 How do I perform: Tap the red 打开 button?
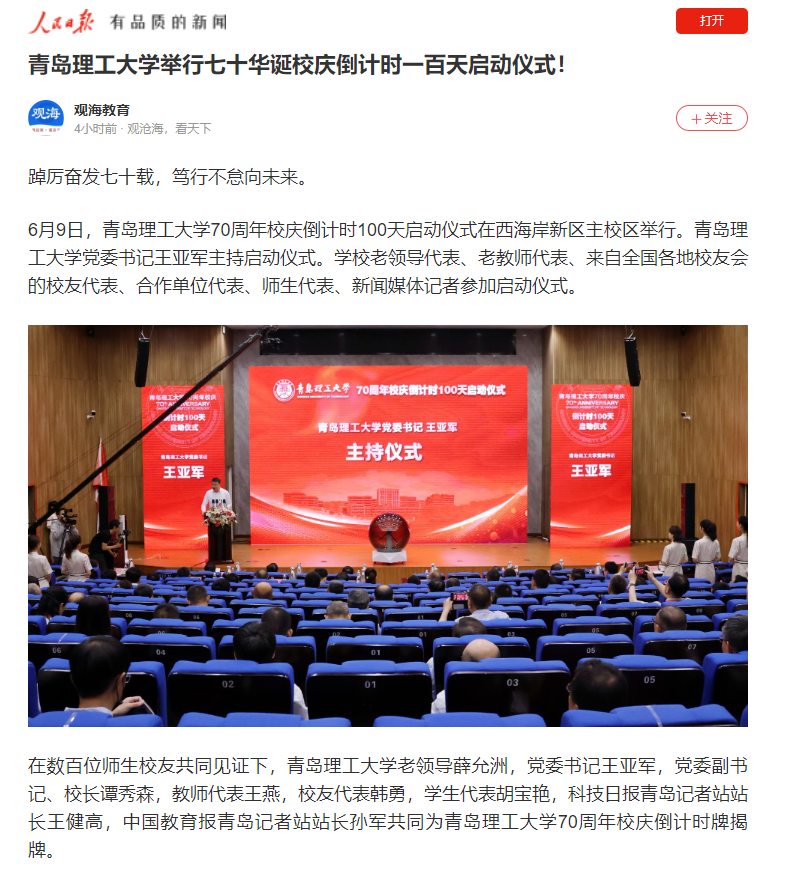point(711,21)
